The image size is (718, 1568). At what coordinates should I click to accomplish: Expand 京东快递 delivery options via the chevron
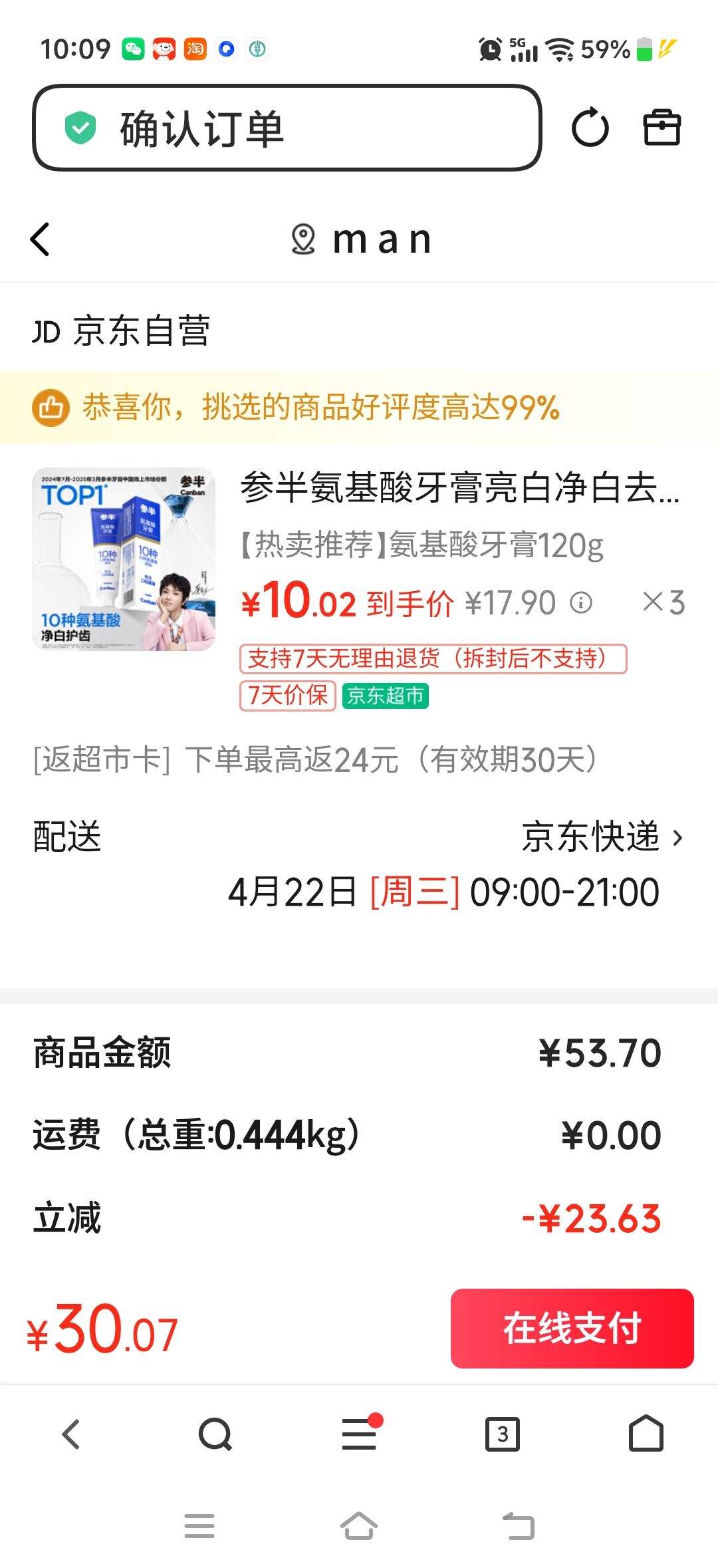coord(678,839)
